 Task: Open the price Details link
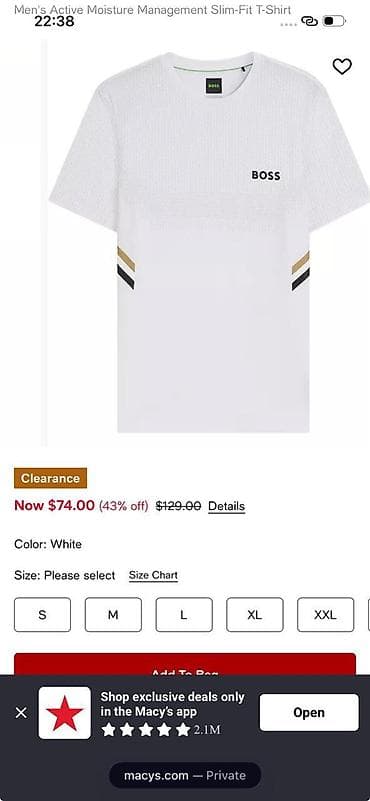pyautogui.click(x=226, y=506)
